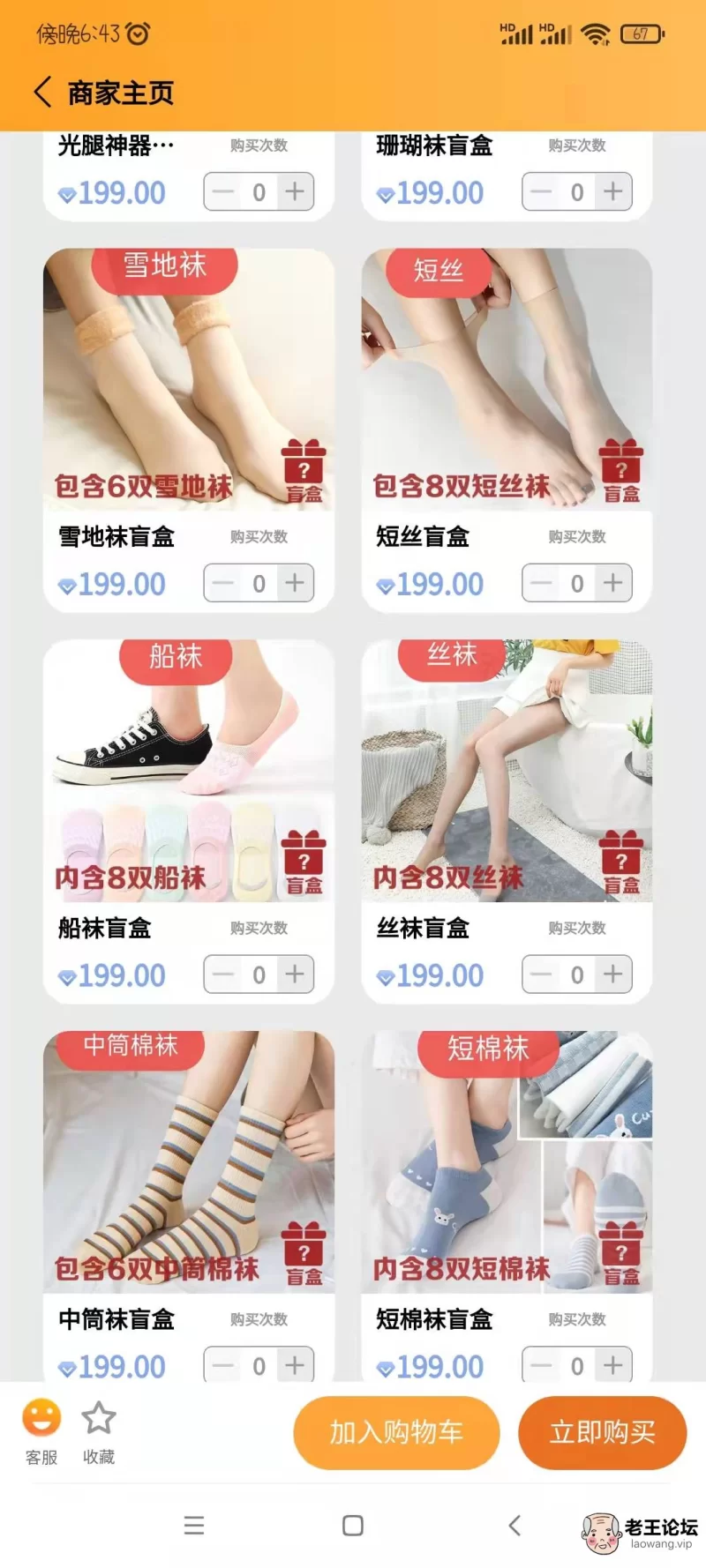This screenshot has height=1568, width=706.
Task: Increase quantity for 短棉袜盲盒
Action: 613,1365
